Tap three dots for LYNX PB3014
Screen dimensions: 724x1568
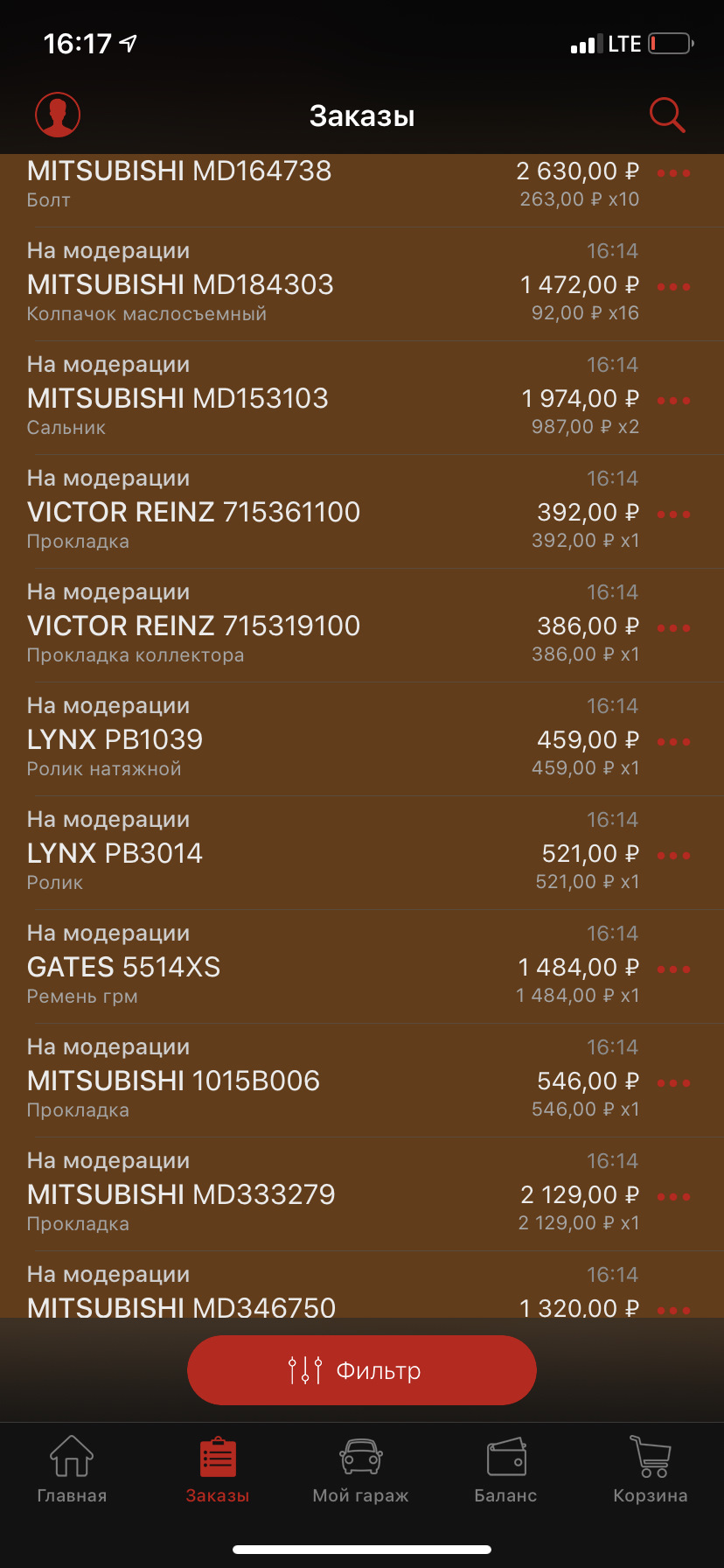673,856
